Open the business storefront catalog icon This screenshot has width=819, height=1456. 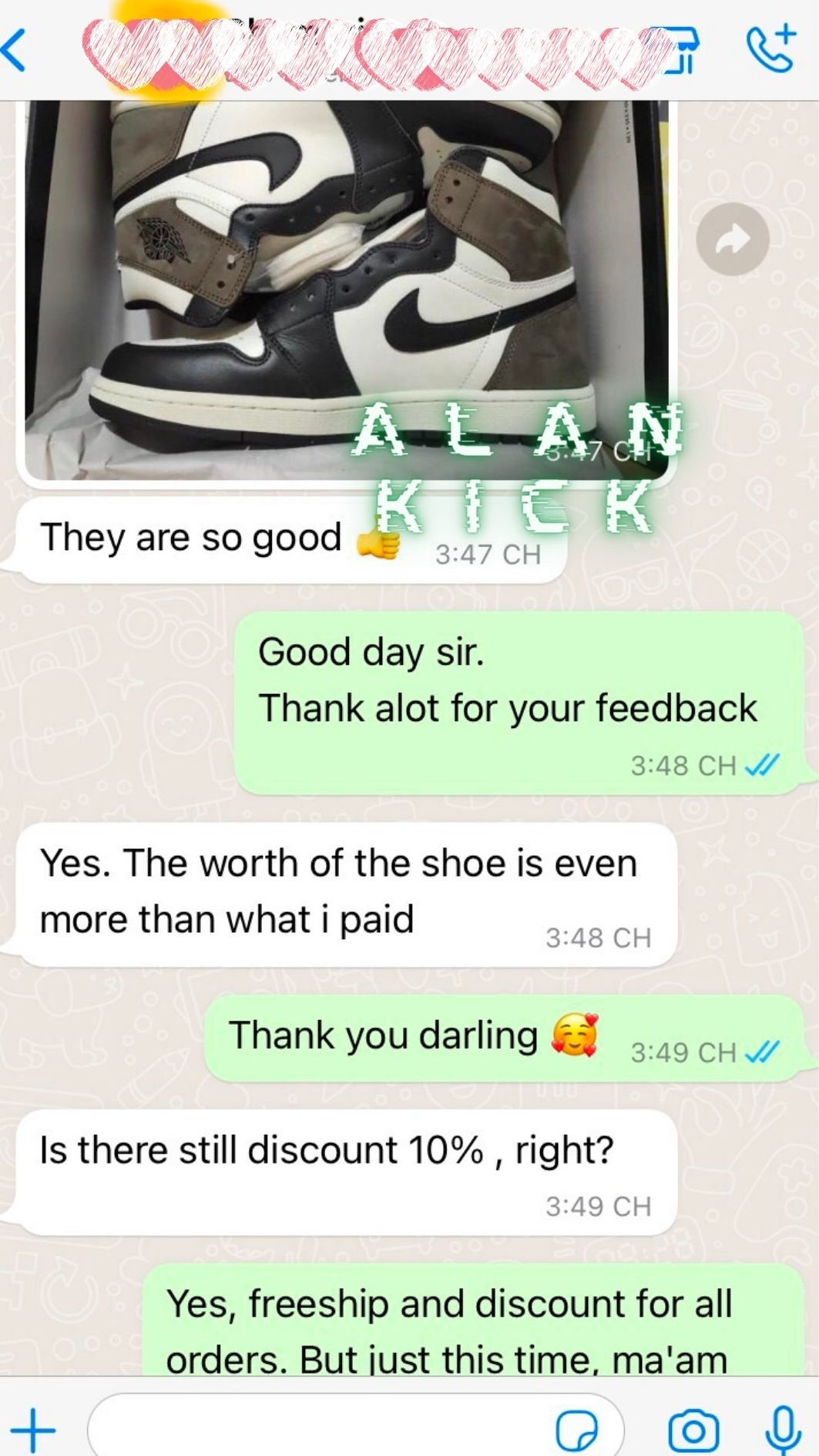(x=681, y=51)
